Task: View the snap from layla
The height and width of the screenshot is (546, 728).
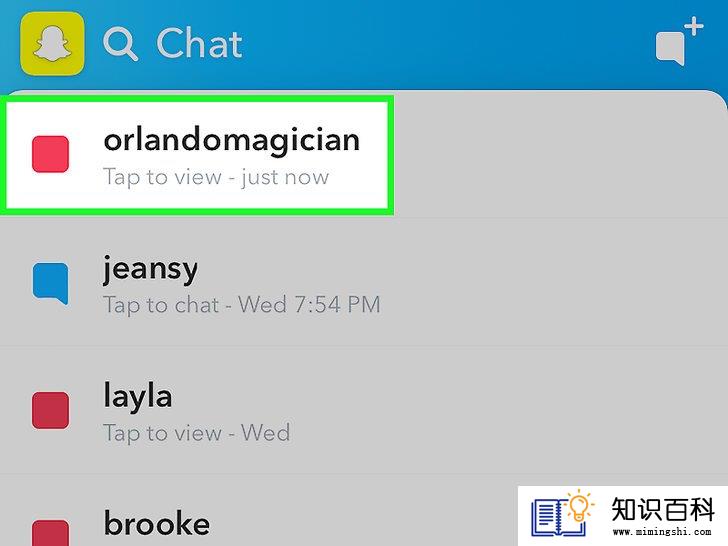Action: click(x=196, y=411)
